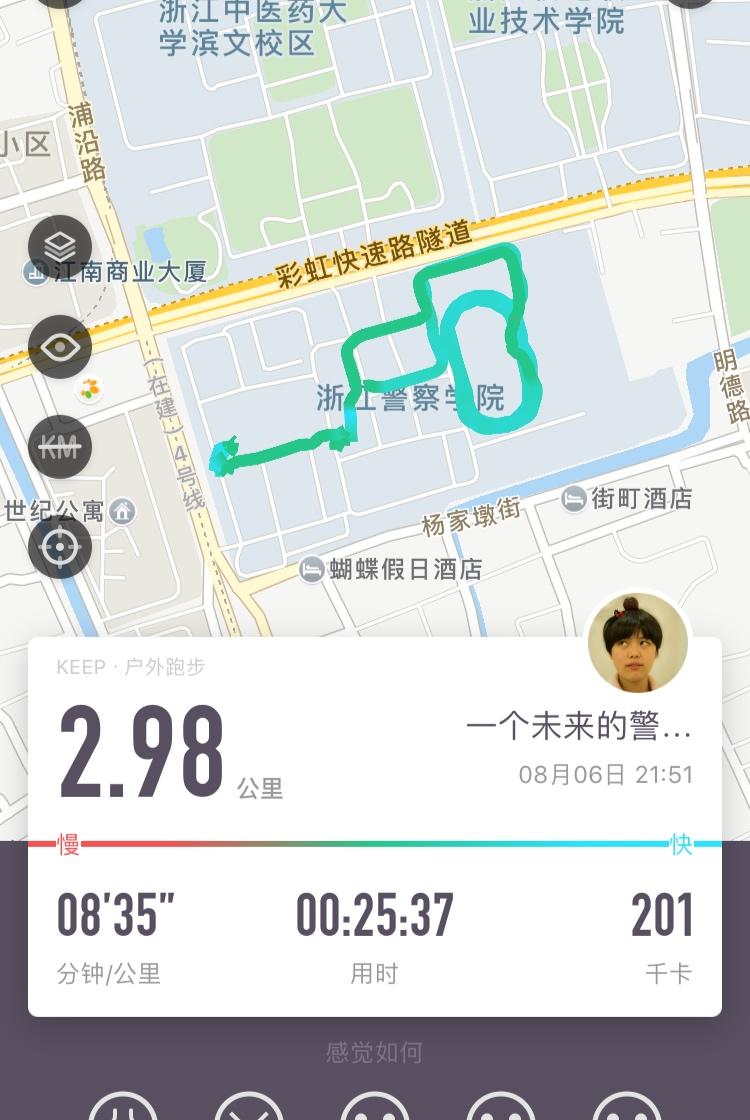This screenshot has height=1120, width=750.
Task: Open the map layers button
Action: click(60, 247)
